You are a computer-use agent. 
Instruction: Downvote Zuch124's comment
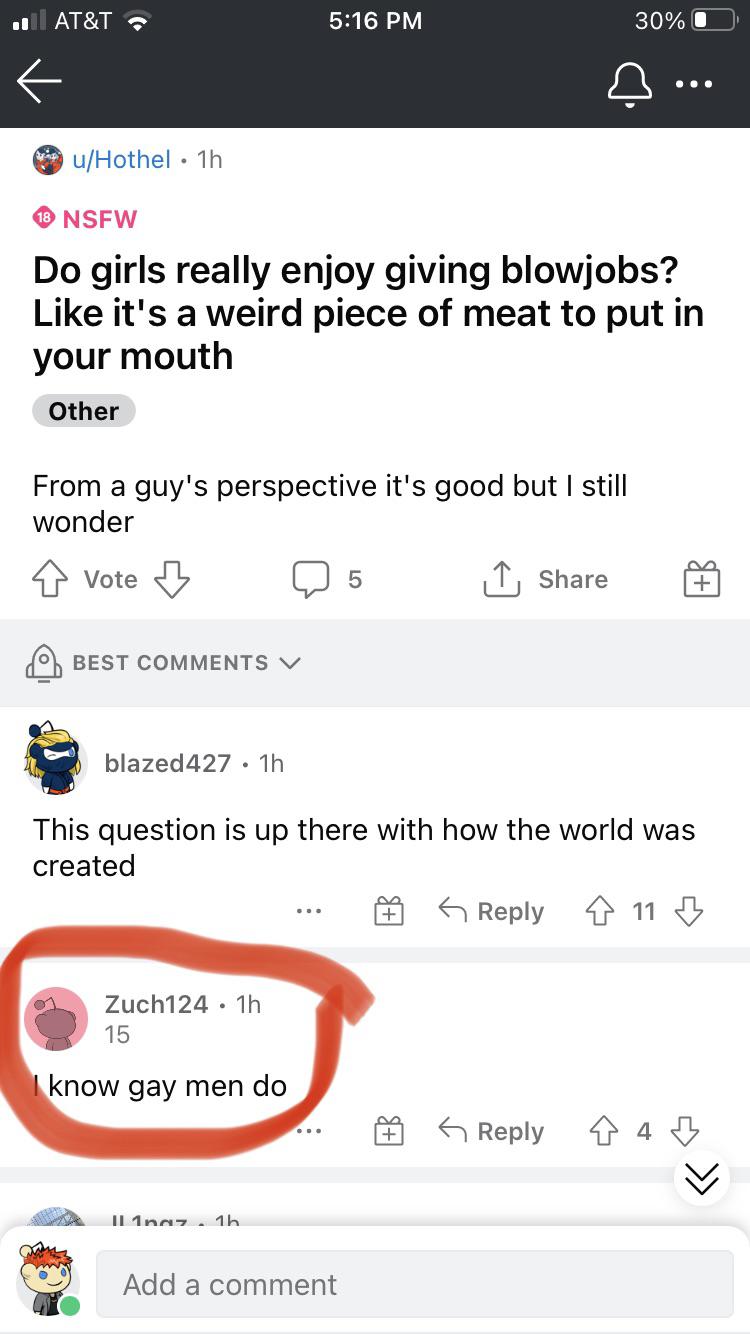click(x=688, y=1131)
